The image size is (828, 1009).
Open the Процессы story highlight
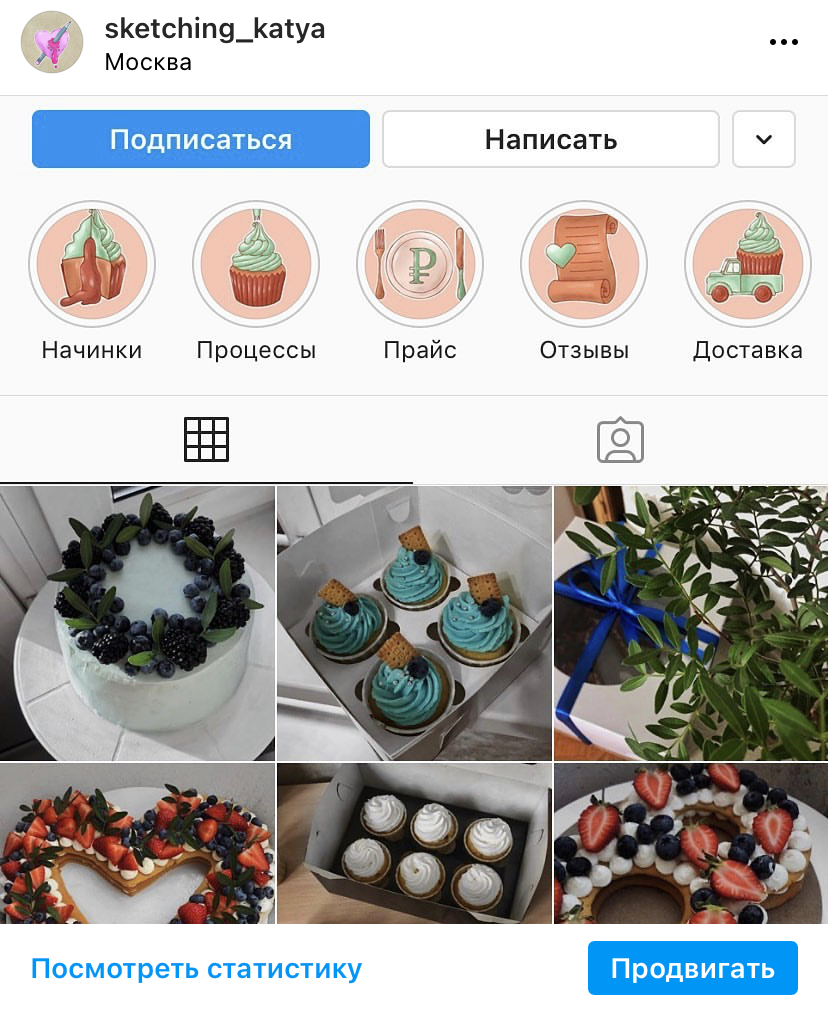[256, 264]
